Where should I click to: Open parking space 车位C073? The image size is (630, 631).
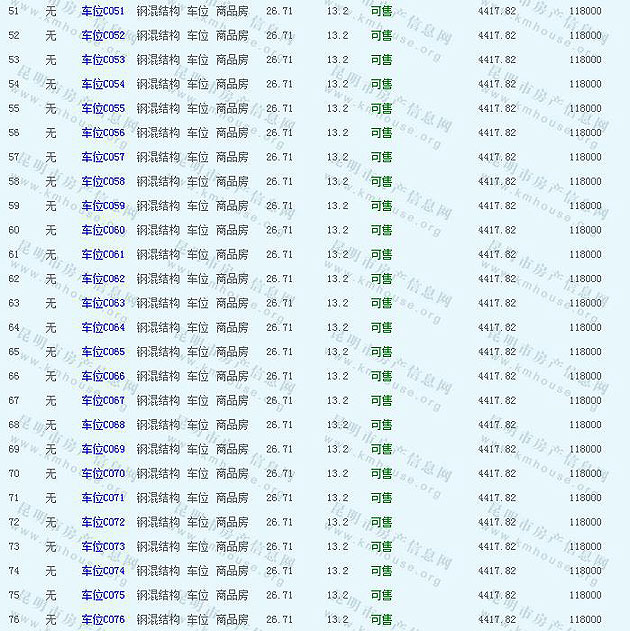coord(103,547)
